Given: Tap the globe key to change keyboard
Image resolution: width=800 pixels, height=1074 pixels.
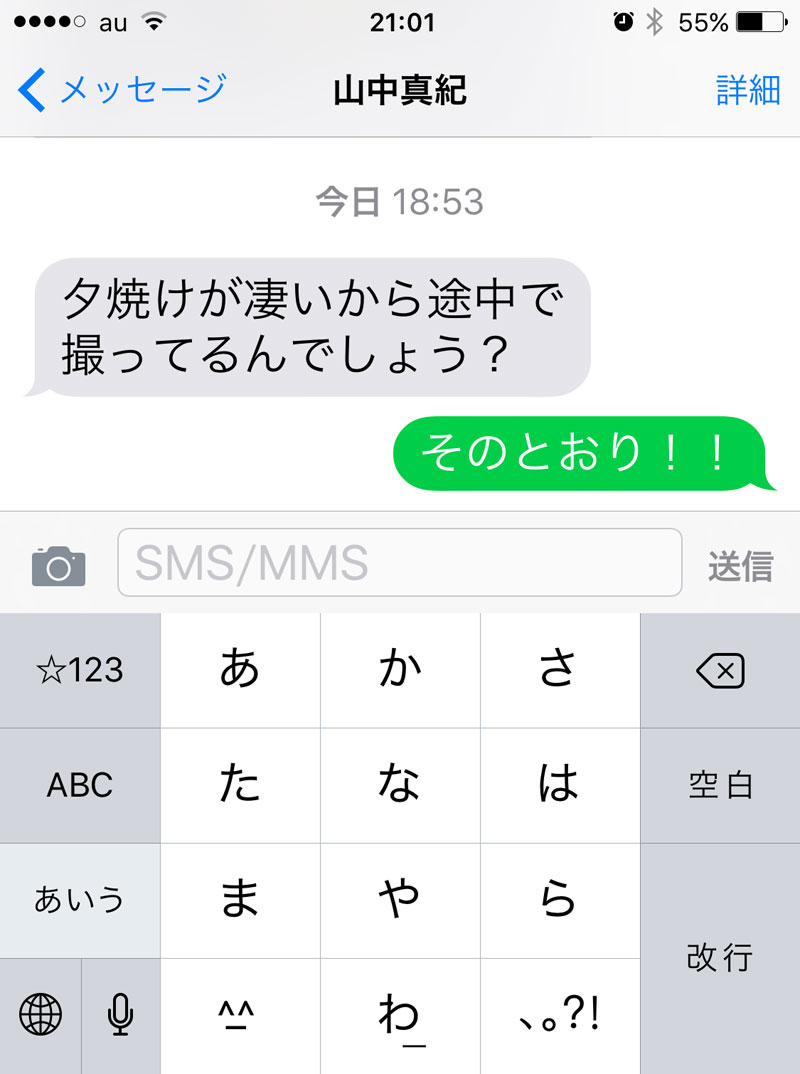Looking at the screenshot, I should tap(40, 1016).
